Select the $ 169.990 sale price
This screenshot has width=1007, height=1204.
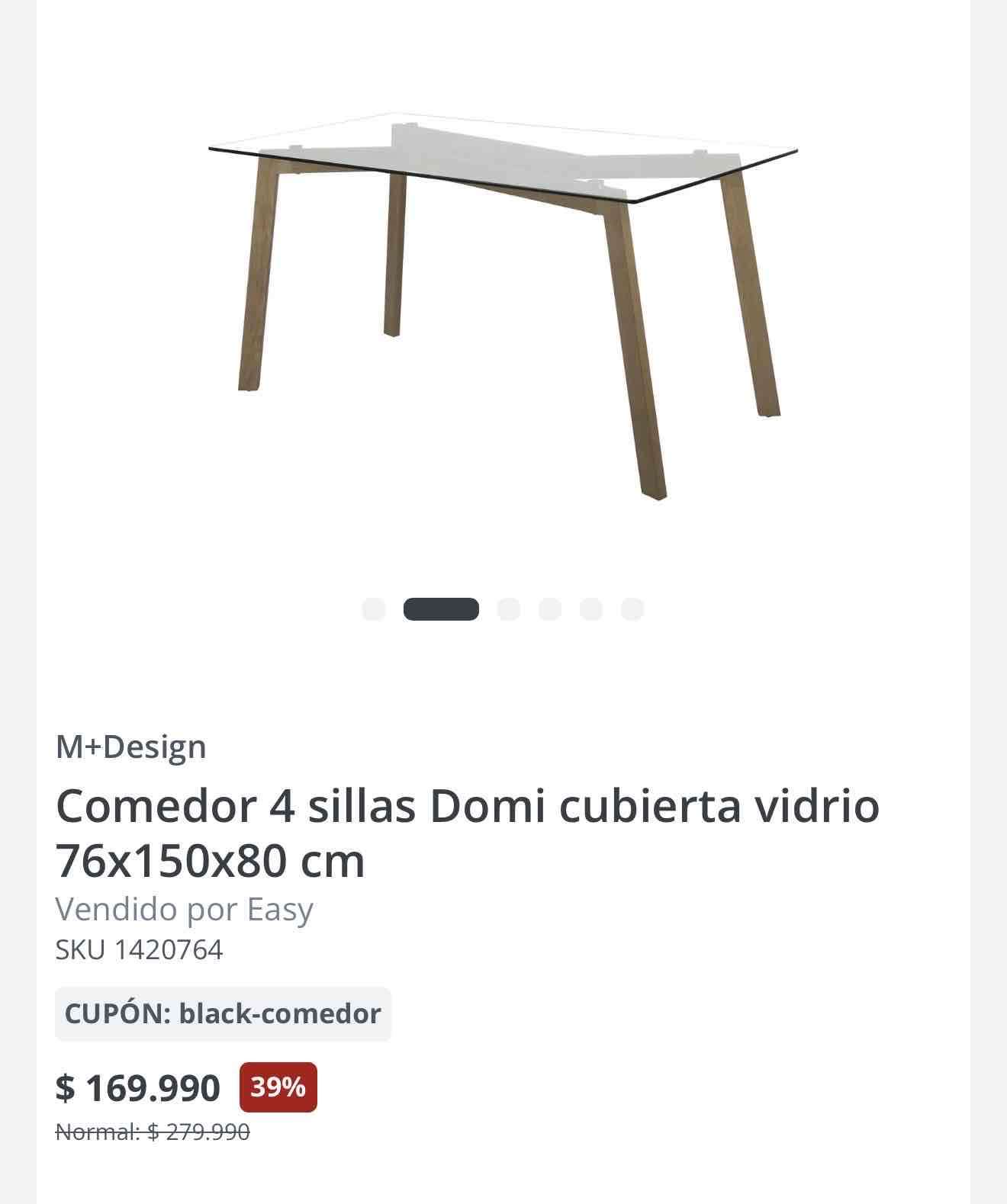(x=137, y=1086)
